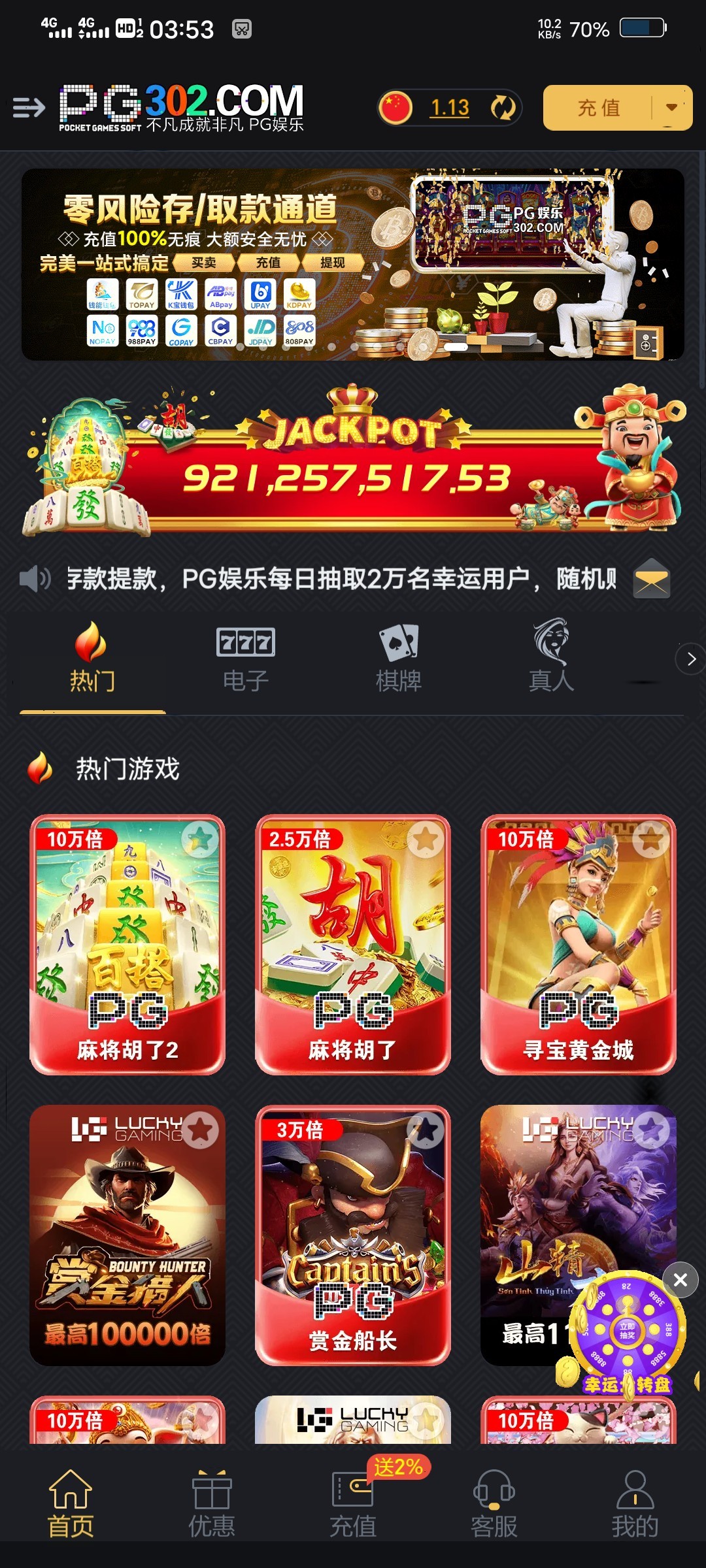Open the Bounty Hunter 赏金猎人 game
Viewport: 706px width, 1568px height.
(127, 1235)
